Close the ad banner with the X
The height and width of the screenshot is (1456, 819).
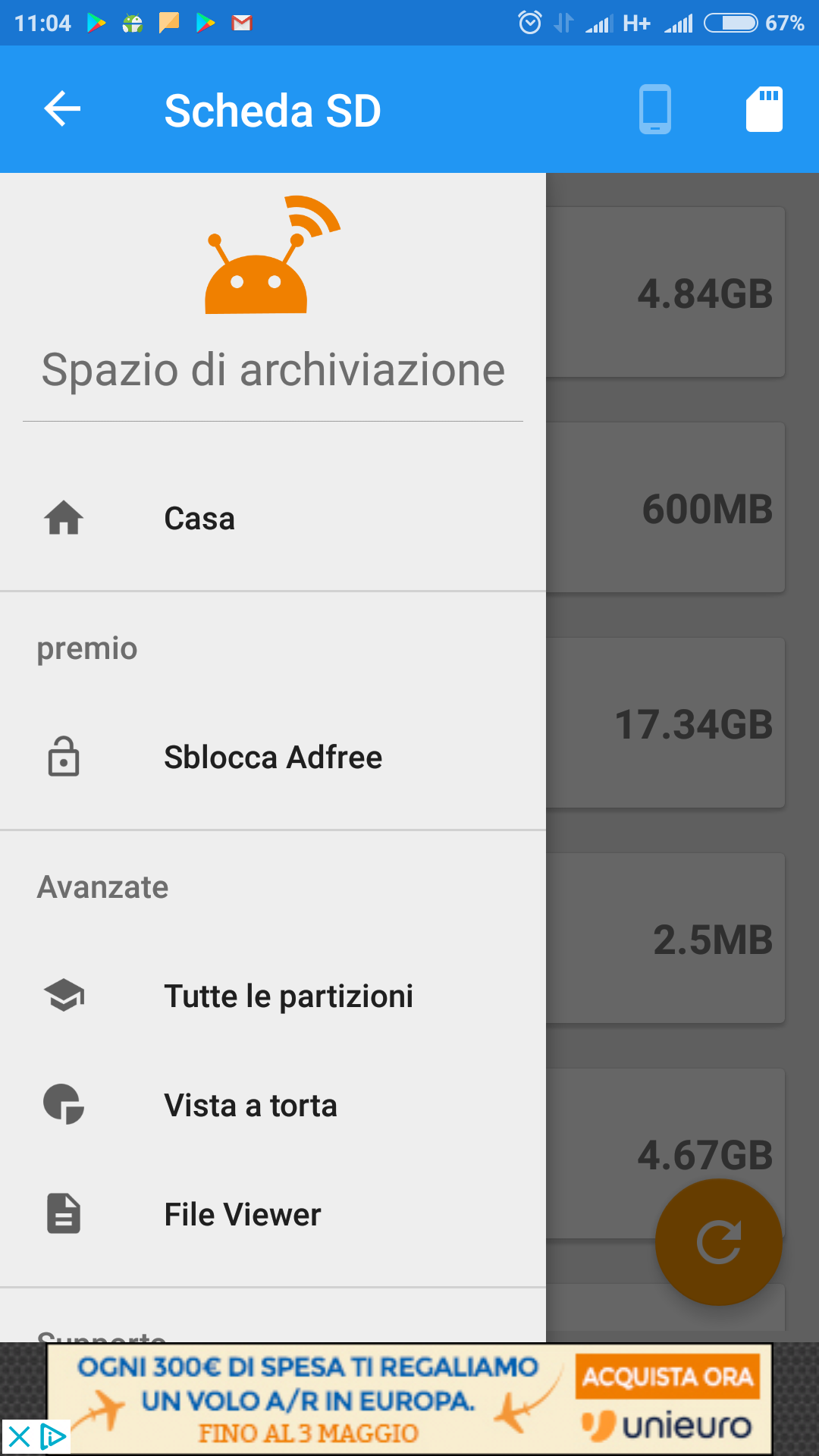[18, 1437]
